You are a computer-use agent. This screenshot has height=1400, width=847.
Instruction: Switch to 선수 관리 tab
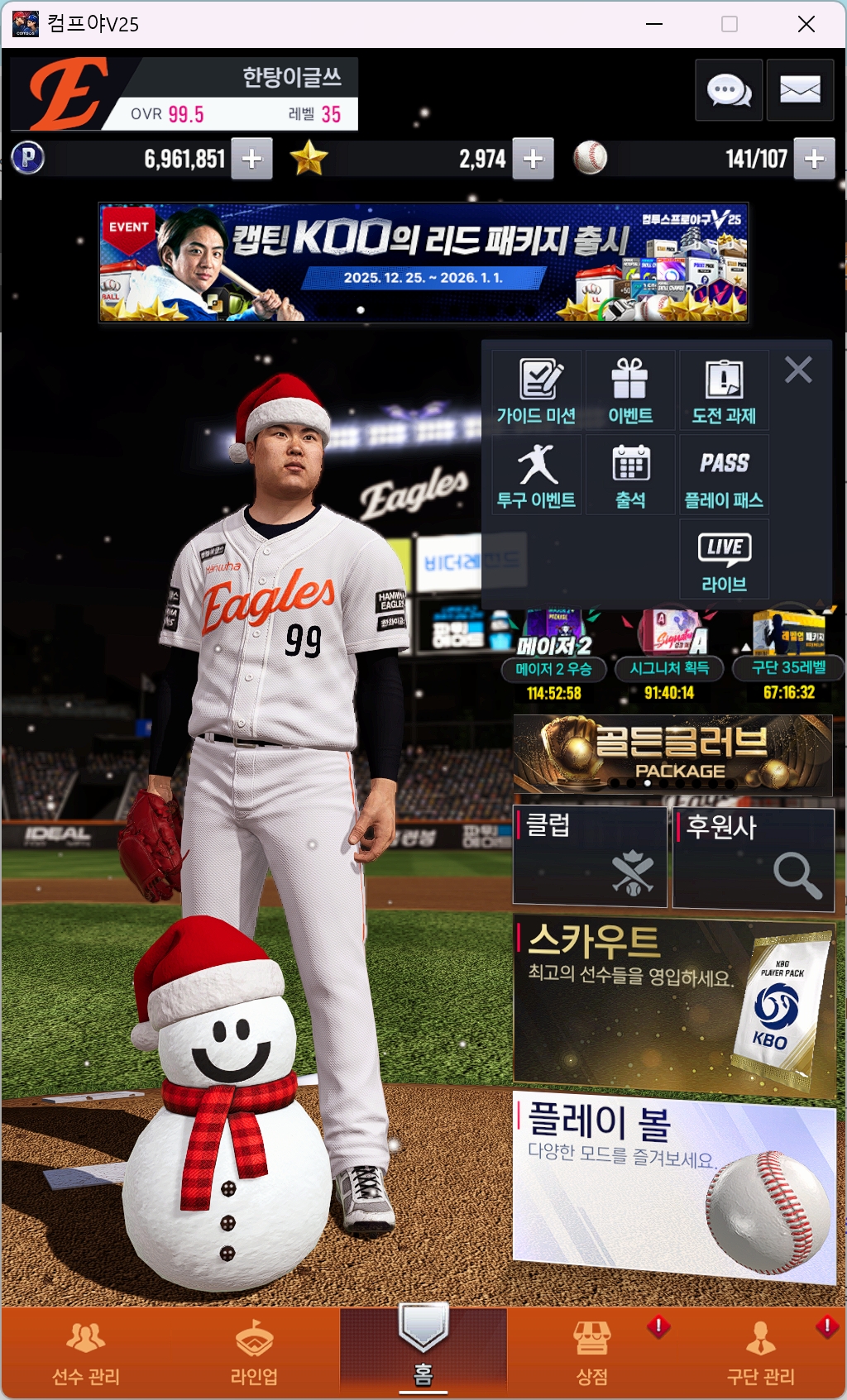tap(86, 1354)
